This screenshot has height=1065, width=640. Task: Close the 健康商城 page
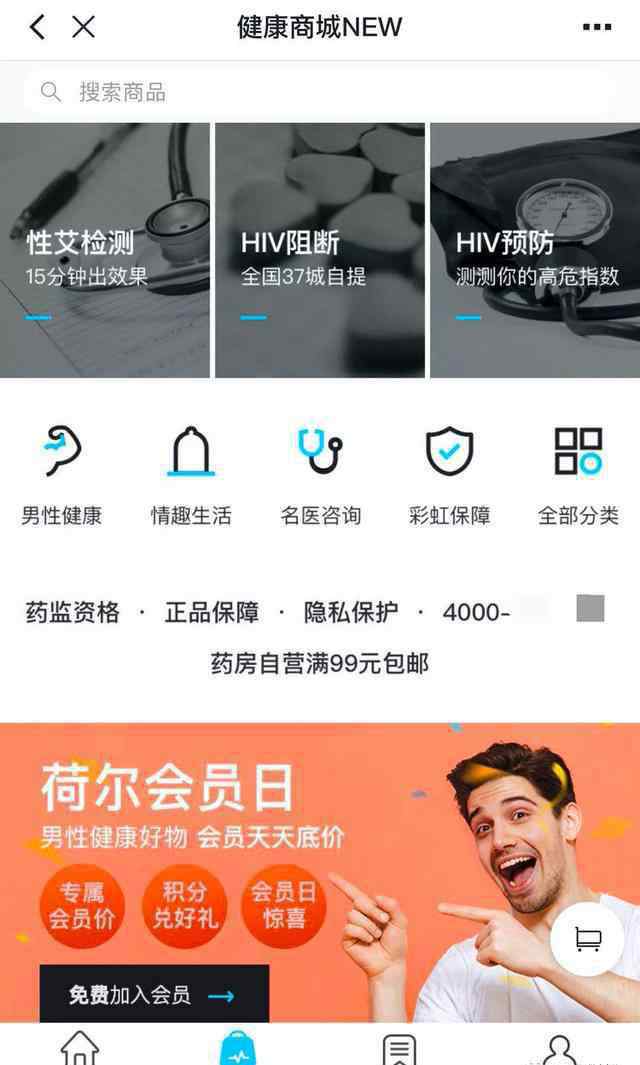point(84,27)
